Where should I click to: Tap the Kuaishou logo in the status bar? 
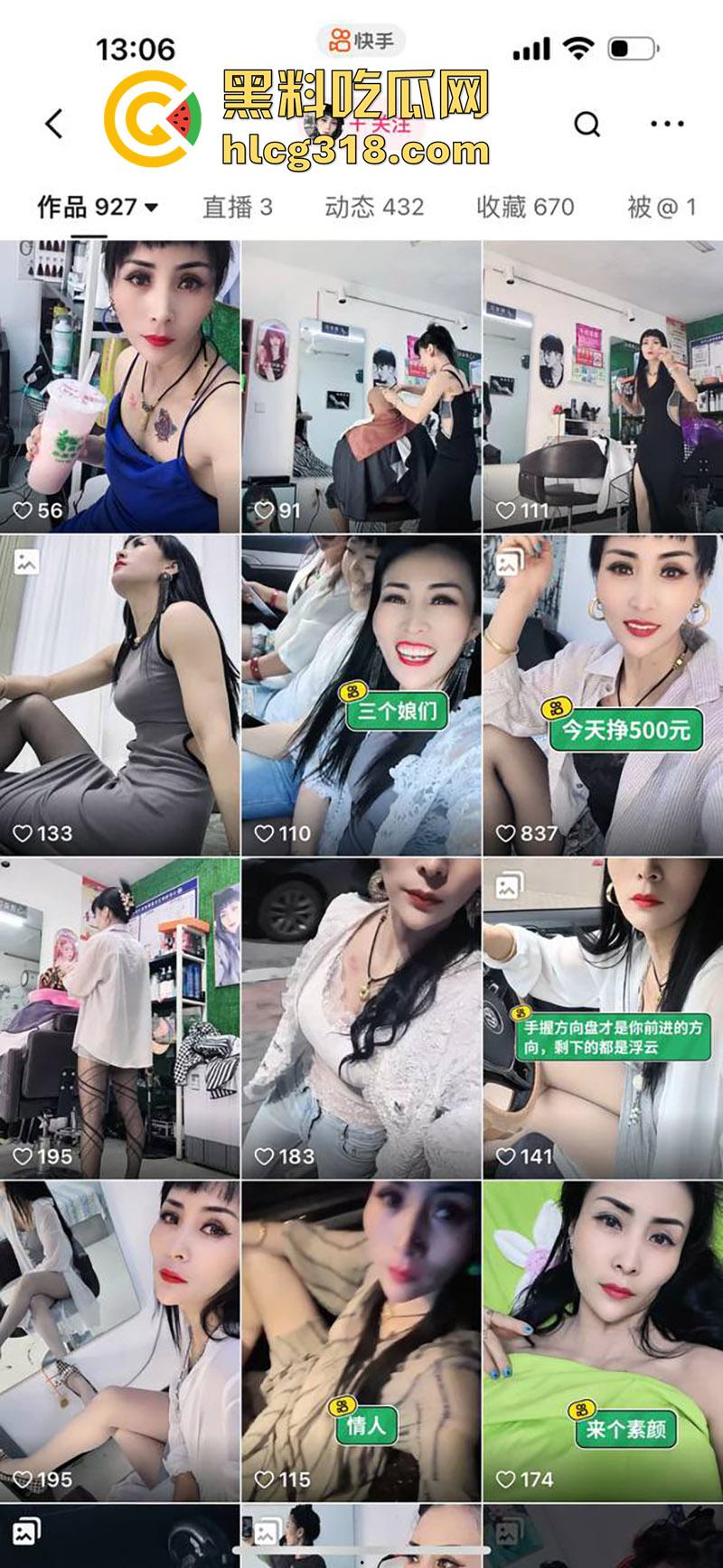pyautogui.click(x=359, y=41)
